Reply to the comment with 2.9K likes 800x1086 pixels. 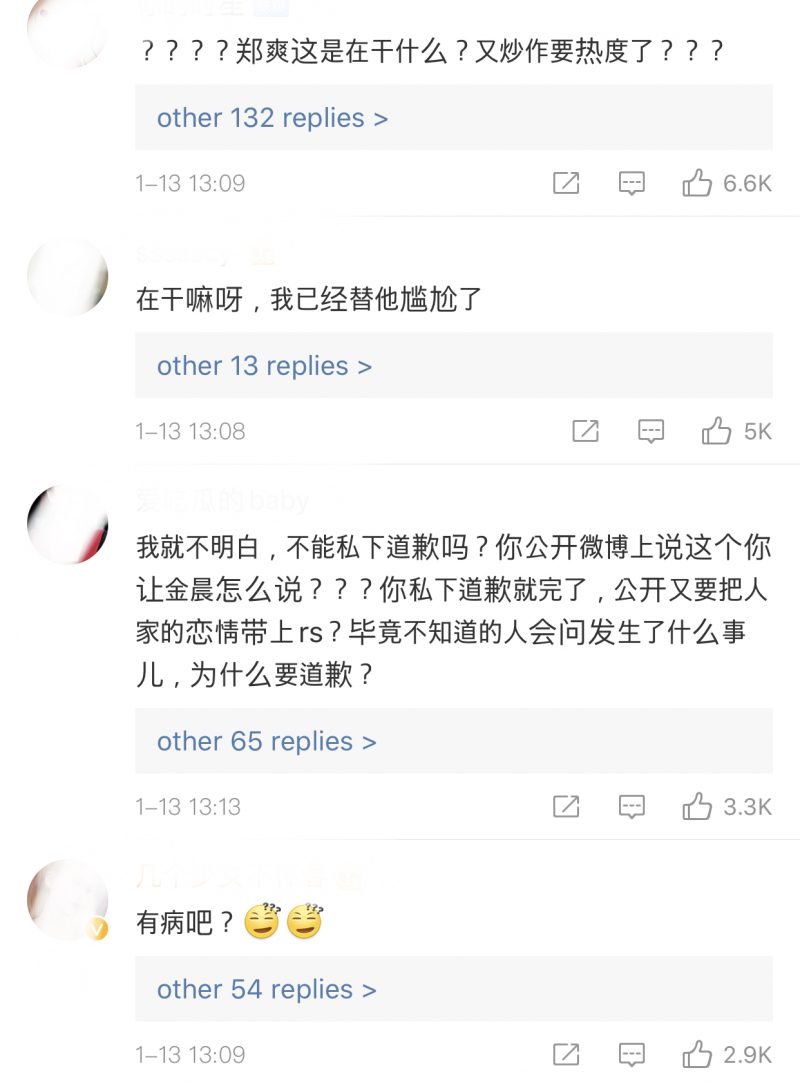pyautogui.click(x=631, y=1054)
